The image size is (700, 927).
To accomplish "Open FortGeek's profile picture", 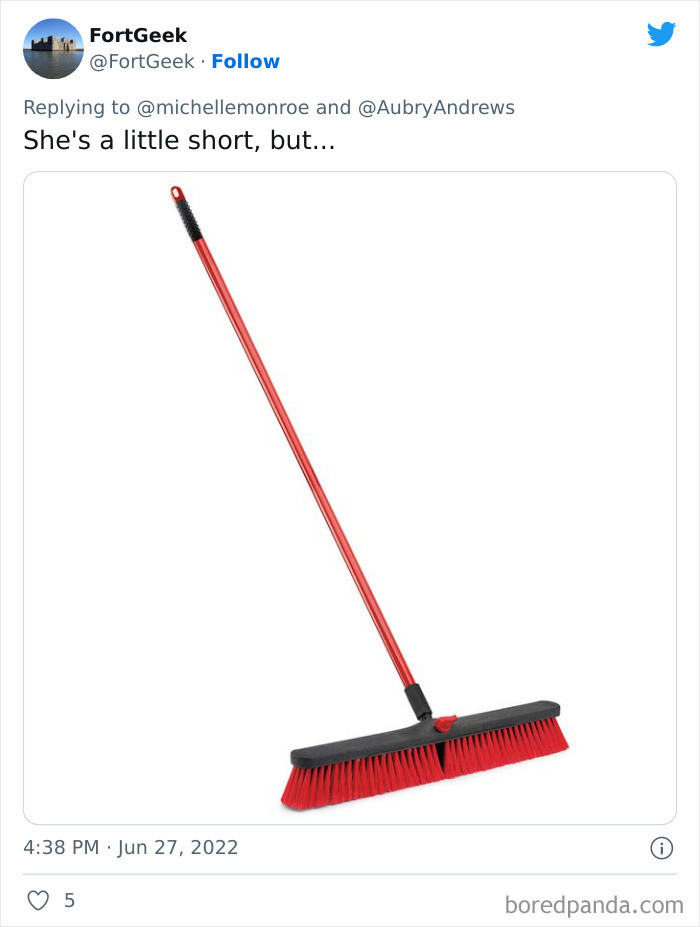I will 53,49.
